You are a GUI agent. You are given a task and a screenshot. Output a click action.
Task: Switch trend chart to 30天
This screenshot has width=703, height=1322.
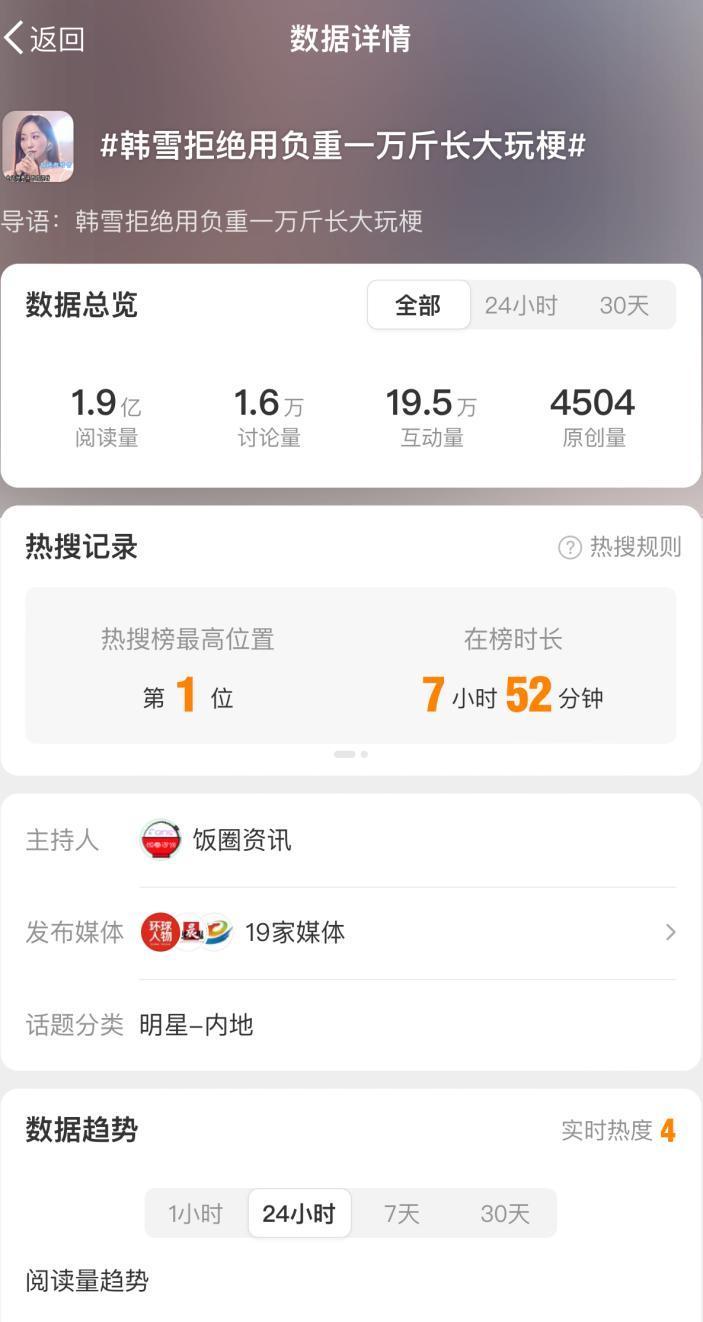click(x=505, y=1214)
